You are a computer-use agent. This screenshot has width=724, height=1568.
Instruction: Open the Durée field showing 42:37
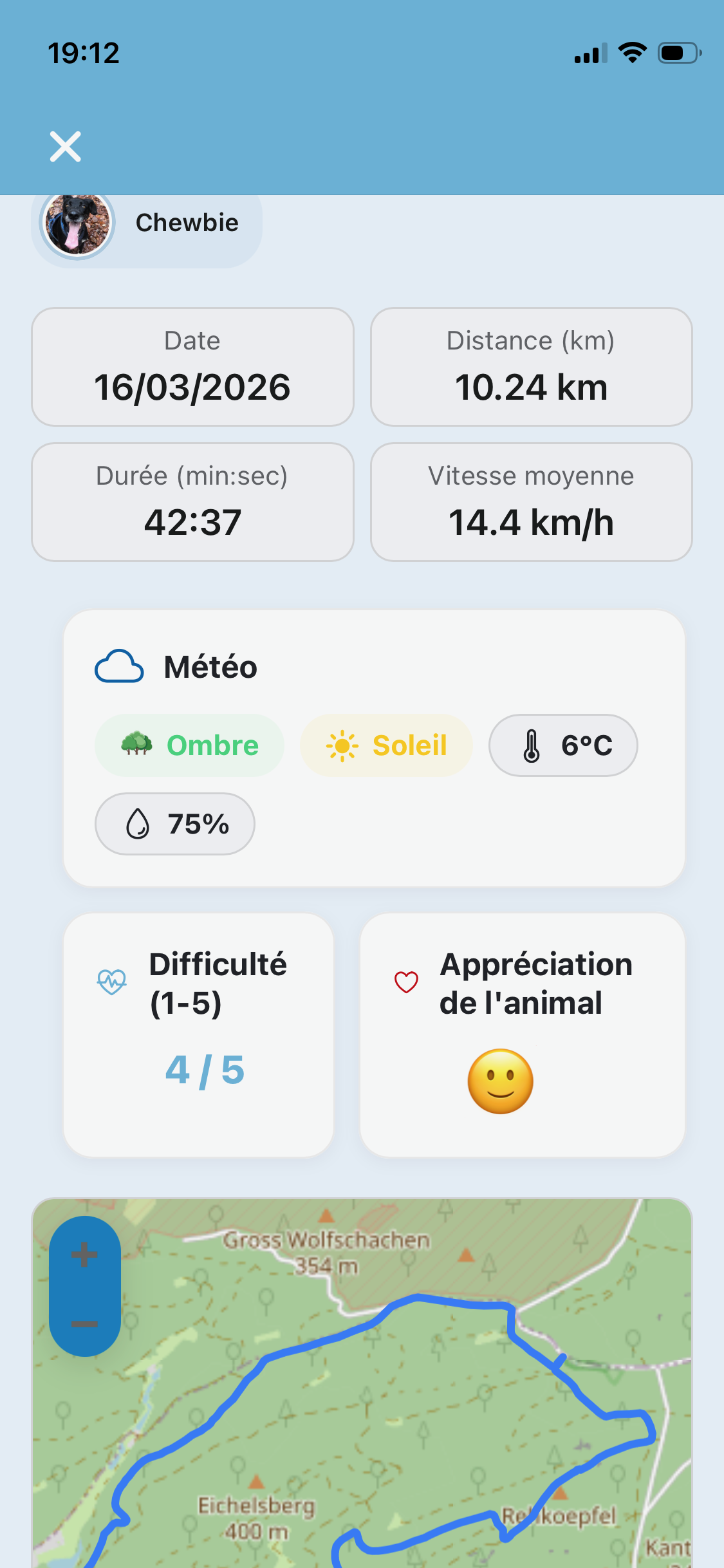pos(192,501)
